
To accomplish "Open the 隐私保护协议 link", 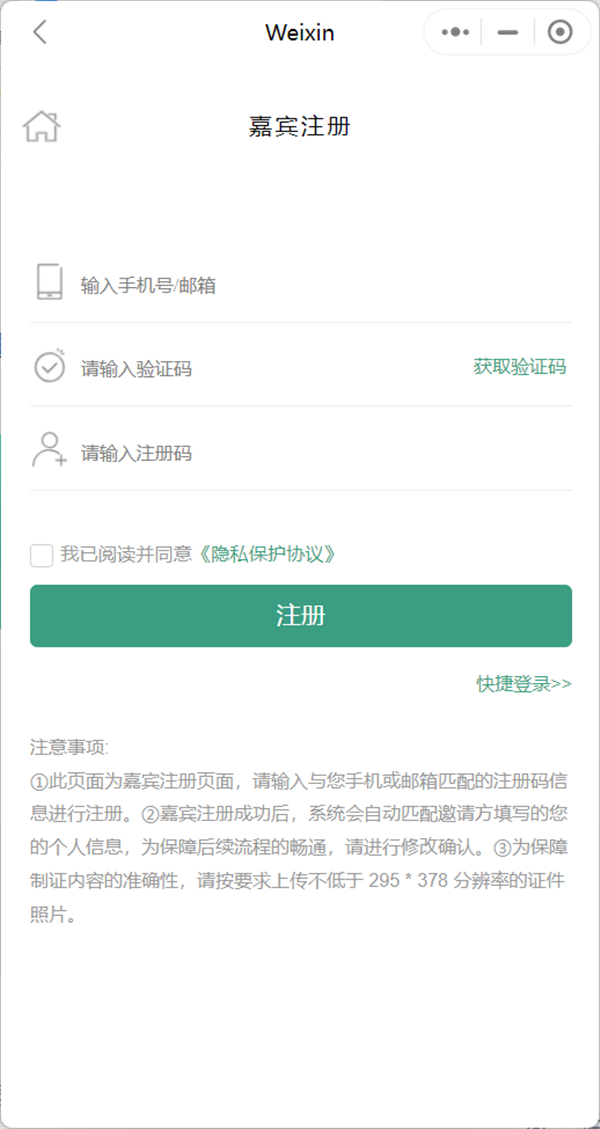I will tap(266, 554).
